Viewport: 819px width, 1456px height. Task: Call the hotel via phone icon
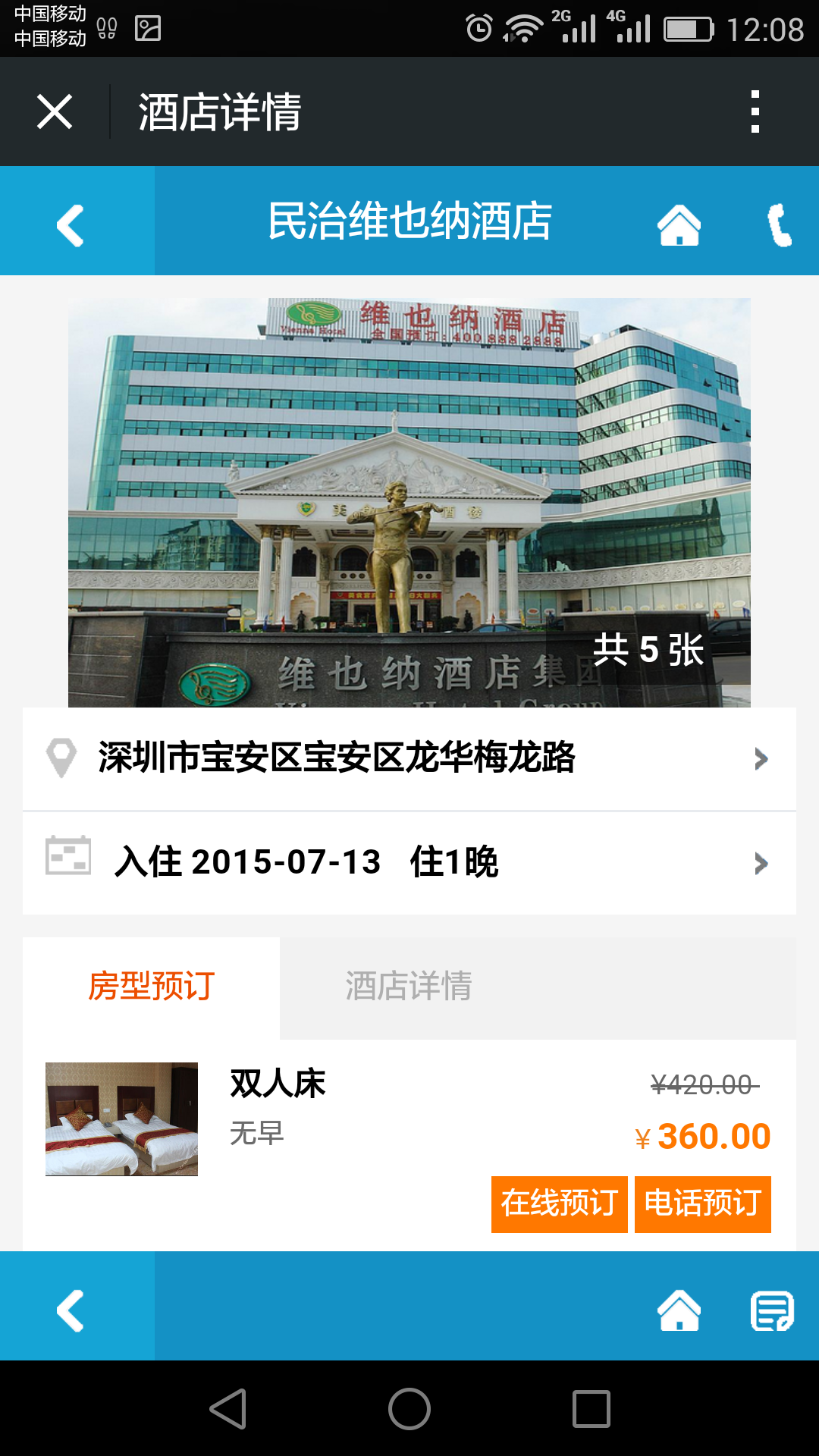point(780,225)
